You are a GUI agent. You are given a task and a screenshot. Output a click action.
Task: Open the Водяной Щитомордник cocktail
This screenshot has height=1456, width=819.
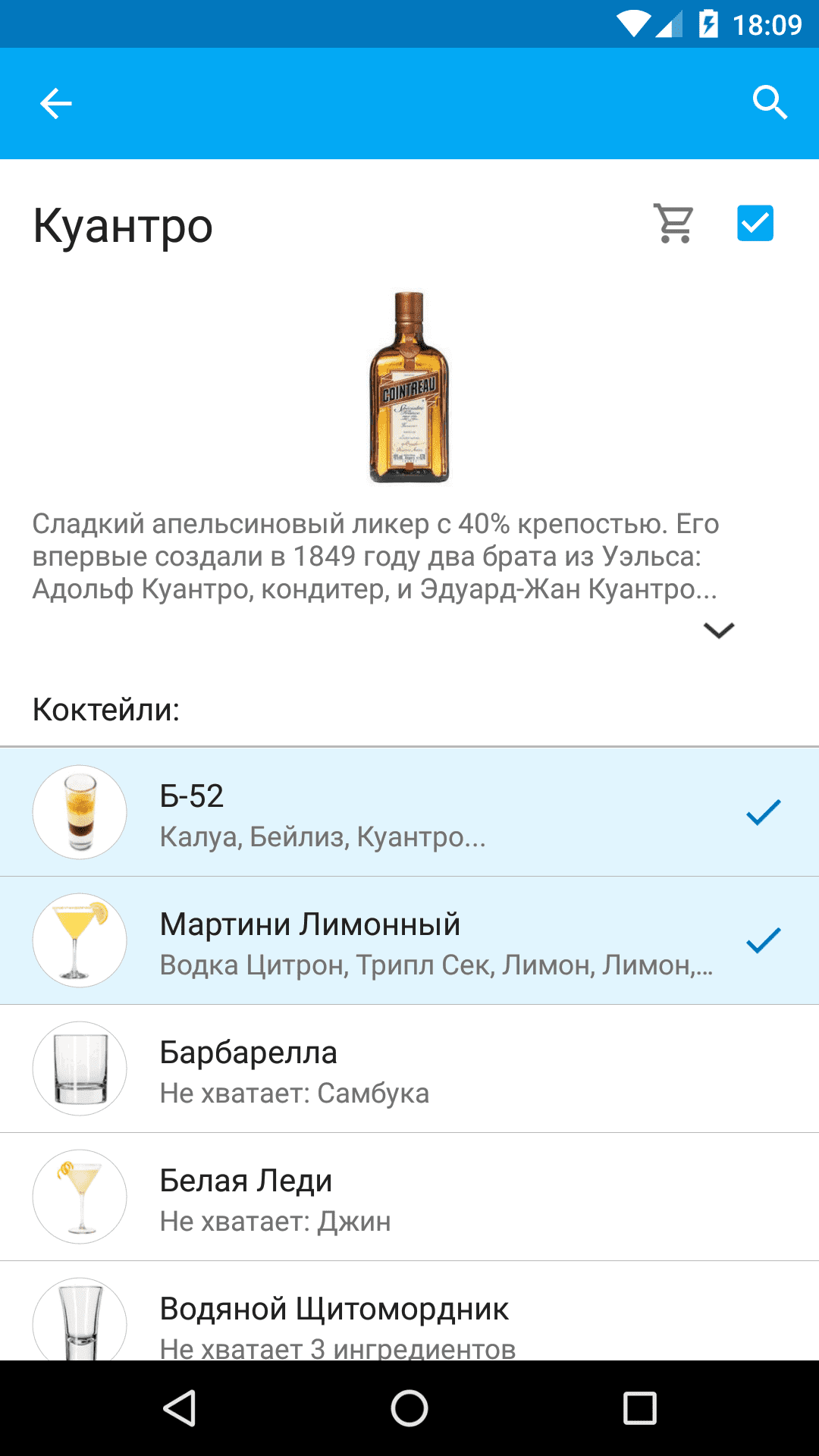pos(409,1319)
